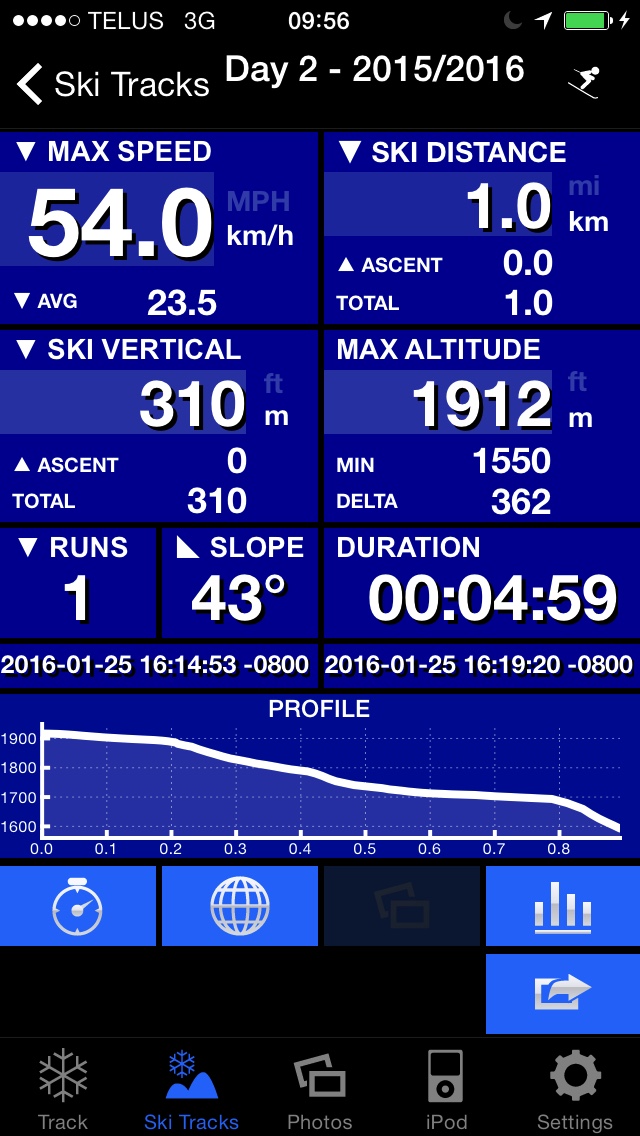Switch to the iPod tab
This screenshot has width=640, height=1136.
click(x=446, y=1089)
